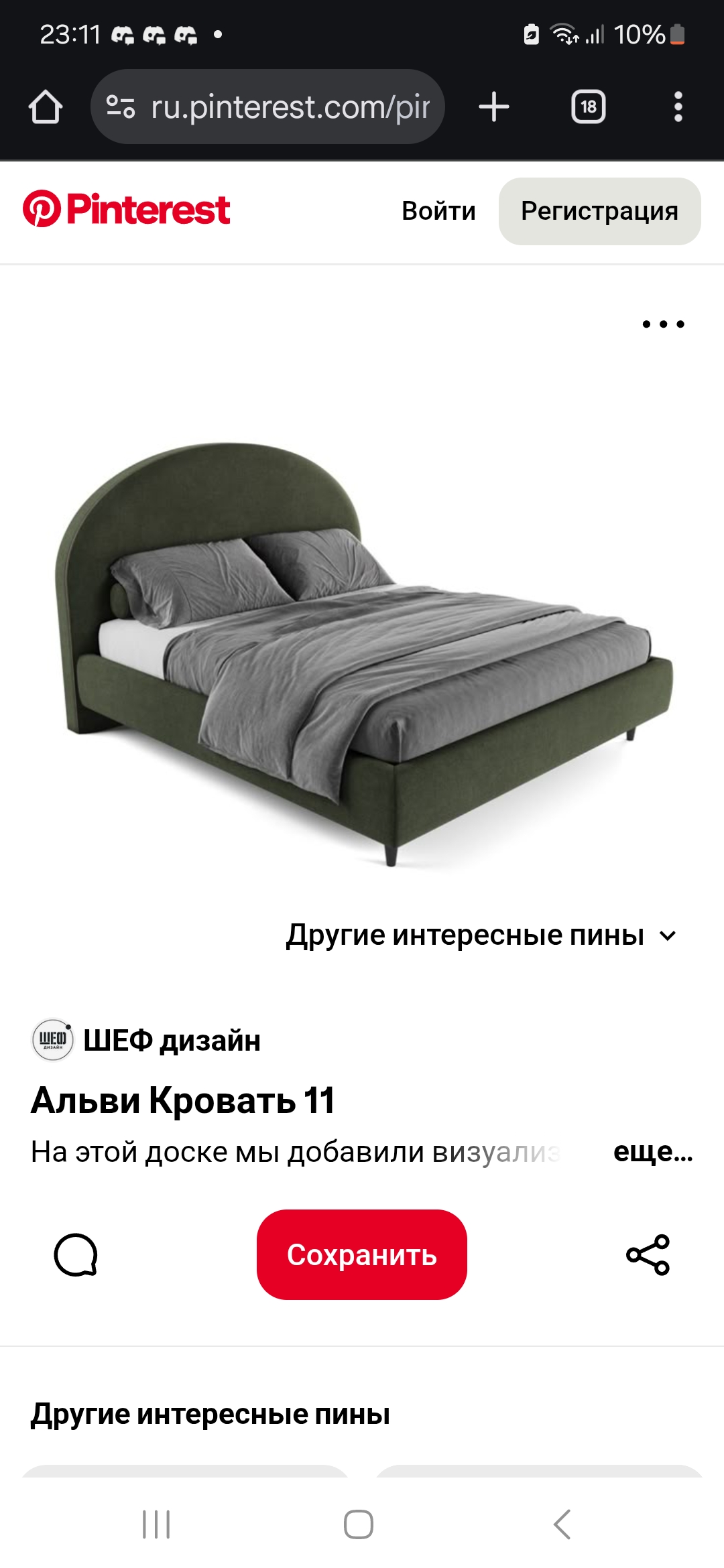Expand the Другие интересные пины dropdown
The width and height of the screenshot is (724, 1568).
coord(481,935)
